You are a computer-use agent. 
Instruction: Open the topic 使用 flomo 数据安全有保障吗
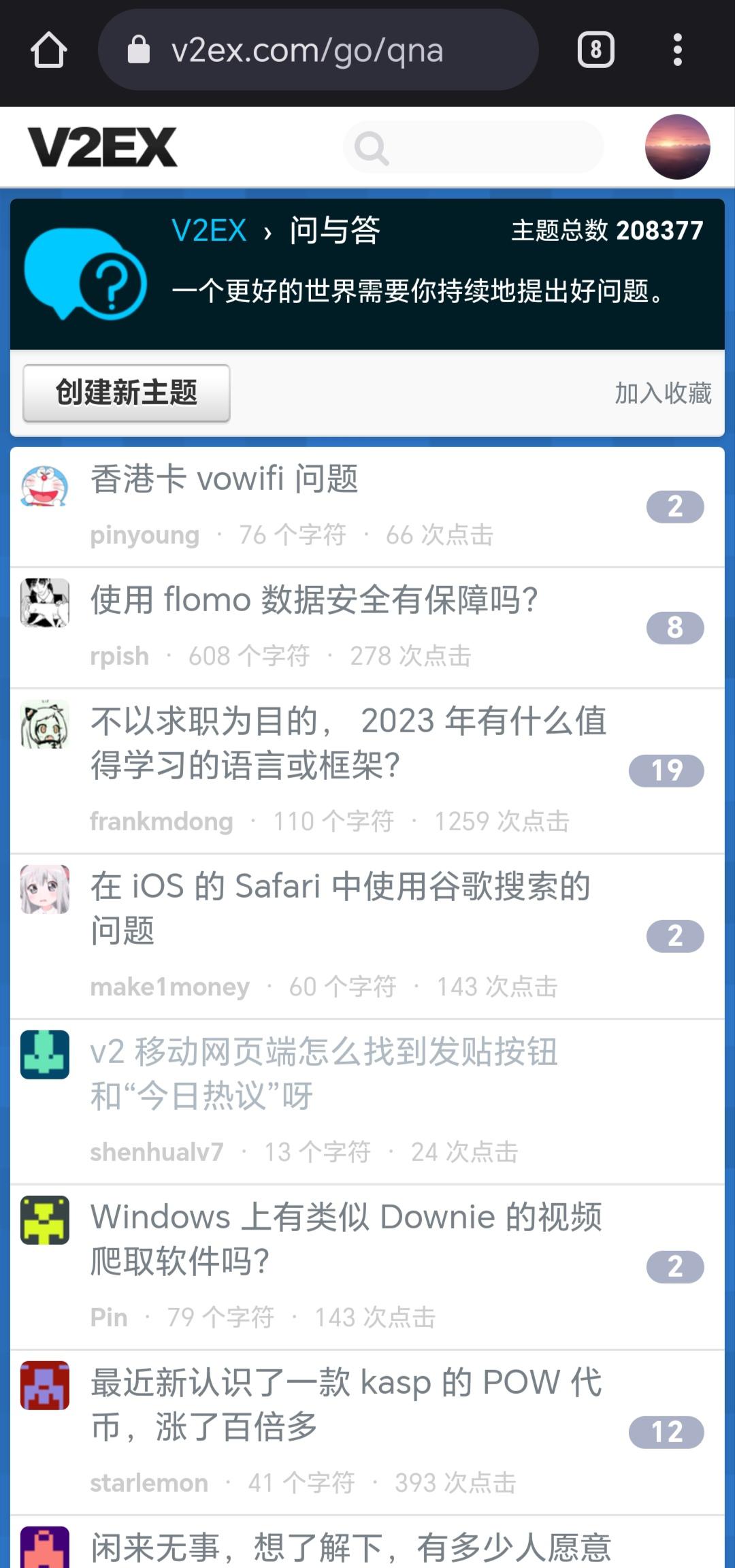(314, 600)
